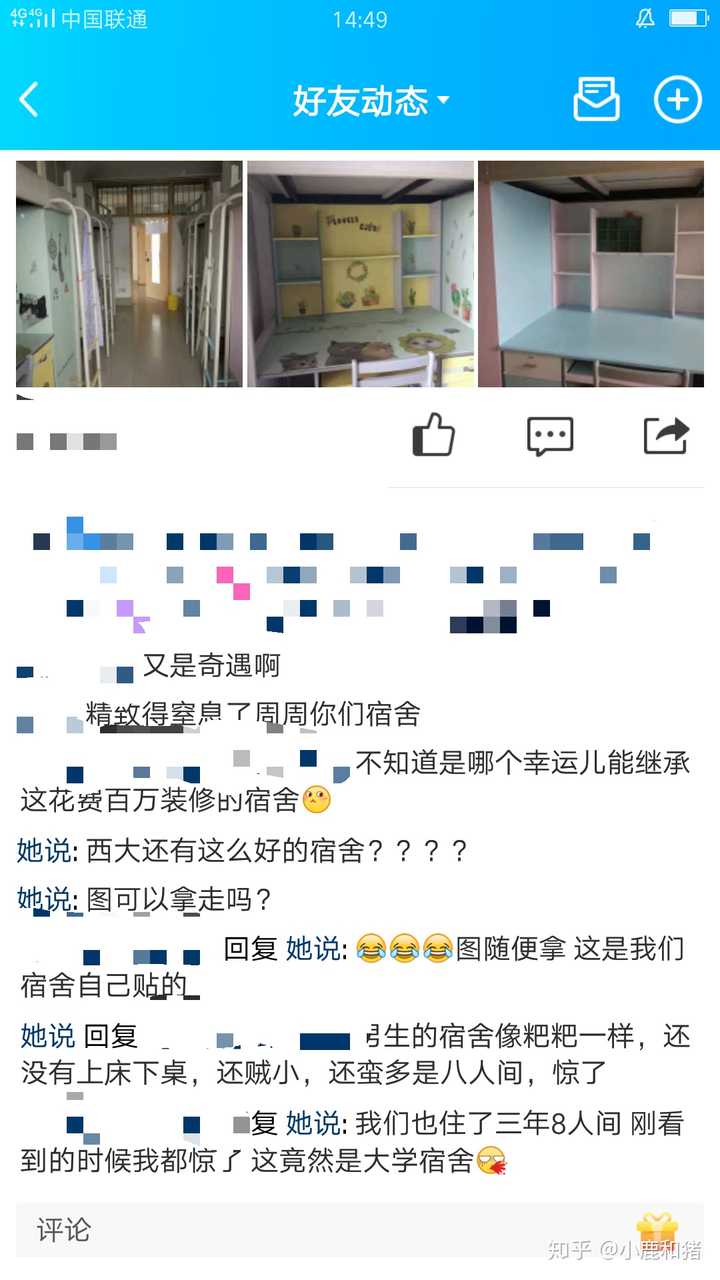Create a new post with plus icon
This screenshot has width=720, height=1280.
pyautogui.click(x=677, y=100)
